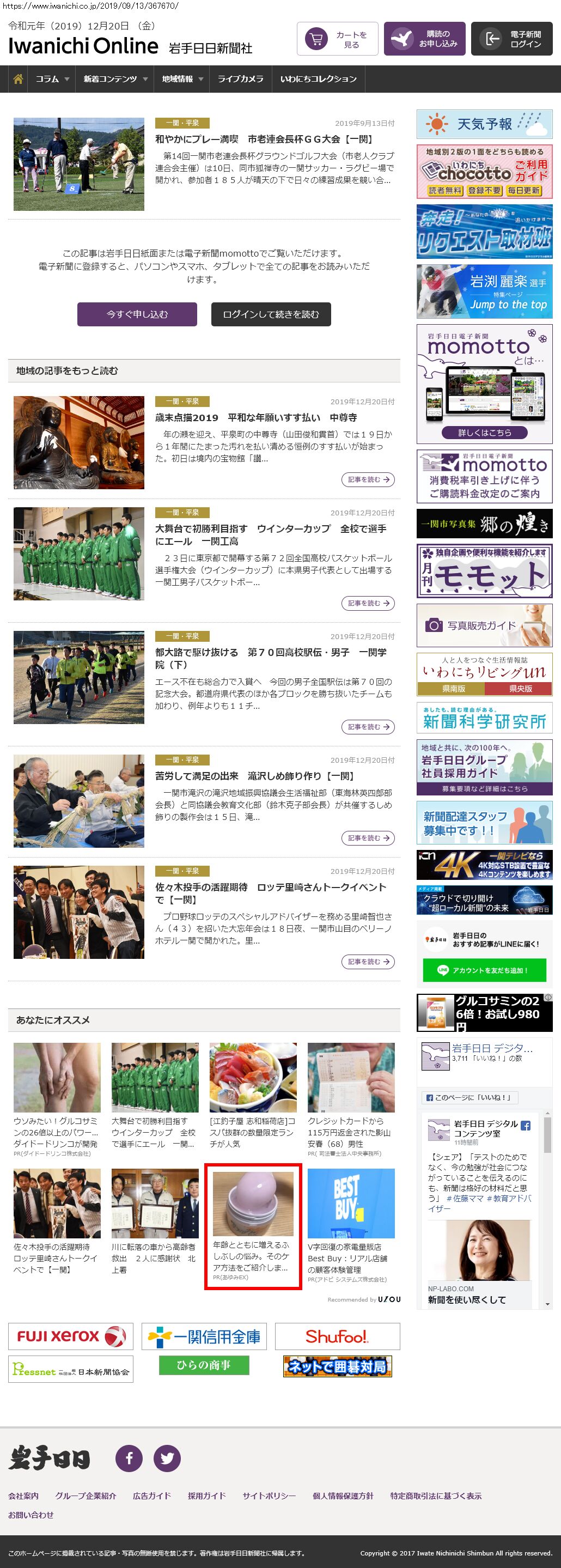Open recommended ad about age spots (あゆみEX)
Screen dimensions: 561x1568
[x=253, y=1227]
